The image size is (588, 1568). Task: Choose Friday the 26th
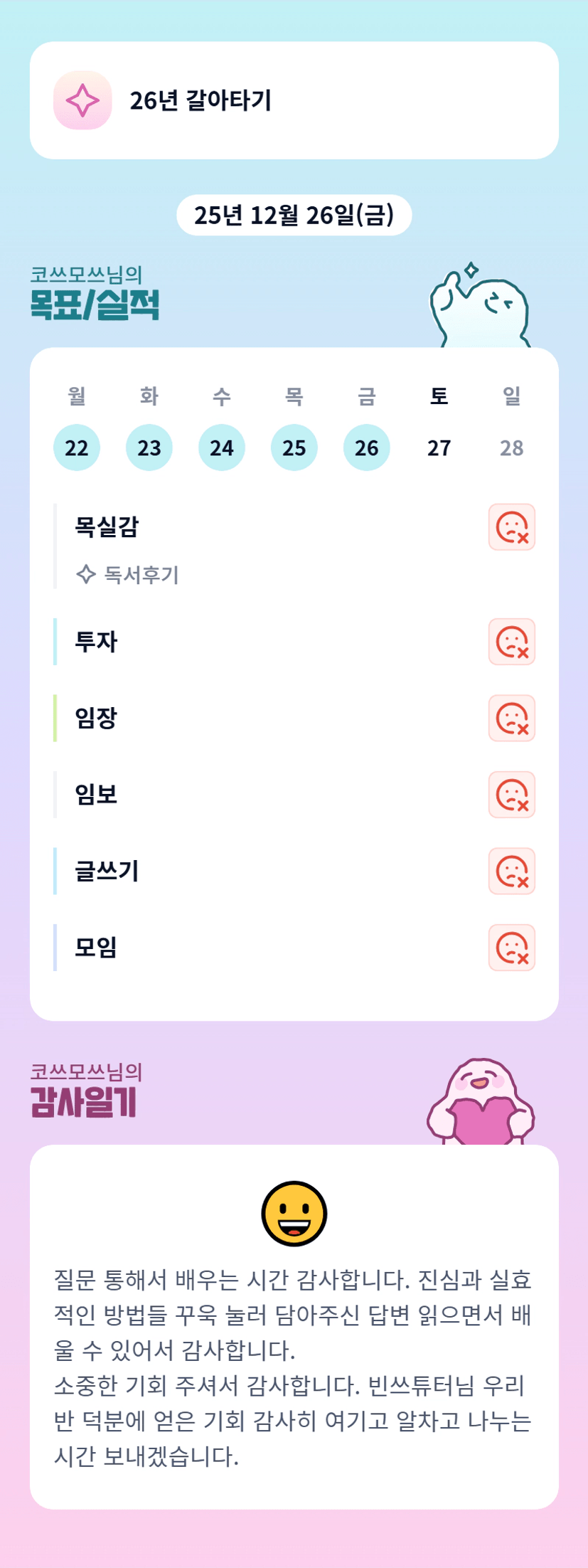(x=367, y=447)
